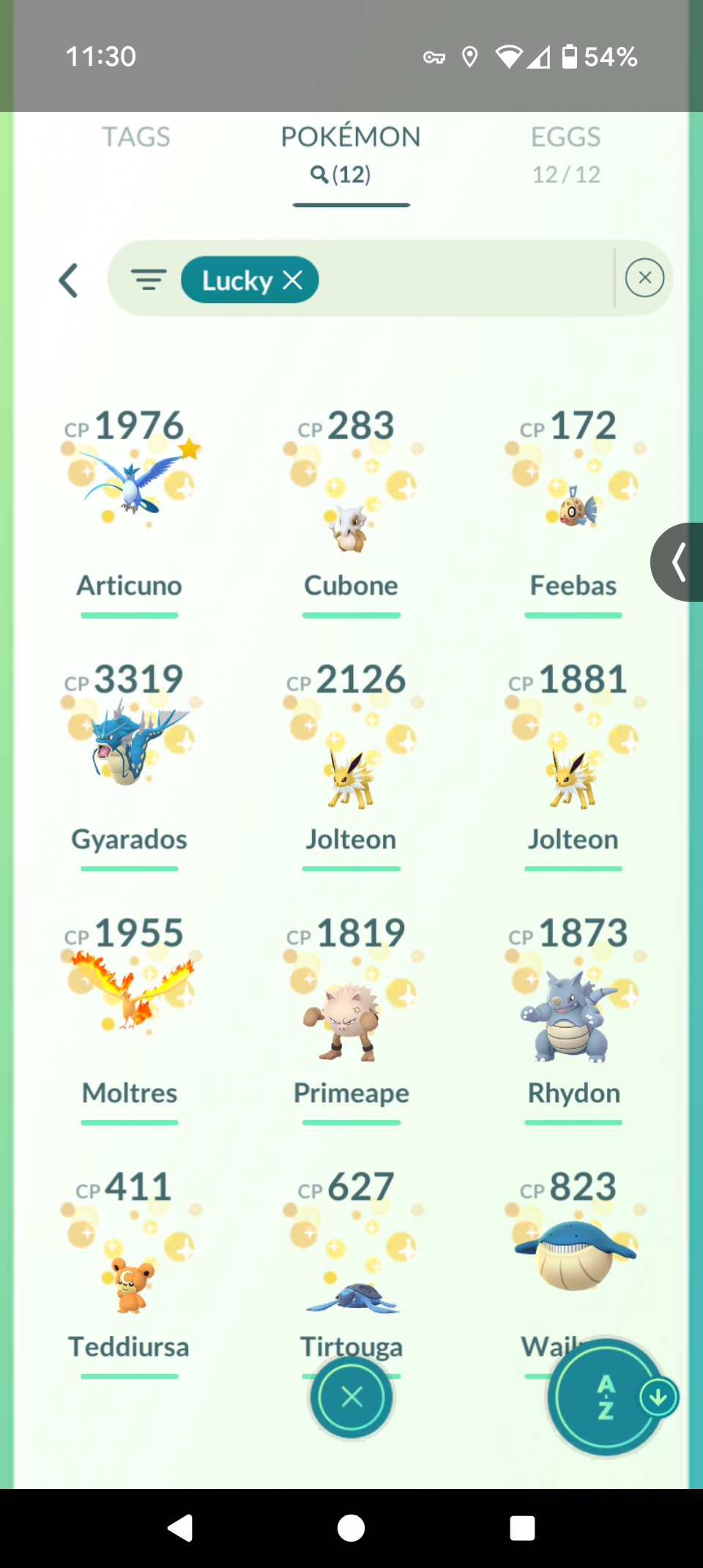Close the Pokémon list with the bottom X
The height and width of the screenshot is (1568, 703).
(351, 1397)
